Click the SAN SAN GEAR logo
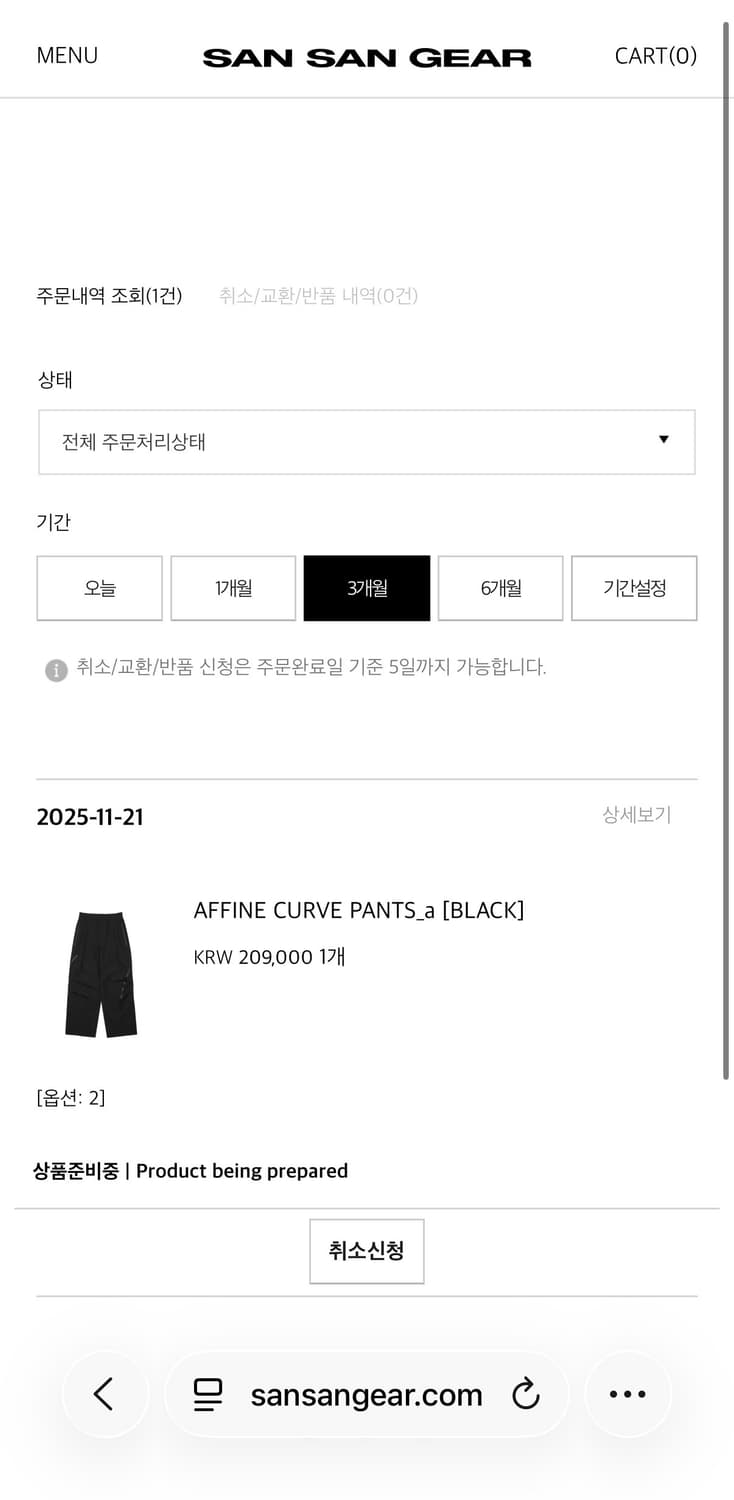Image resolution: width=734 pixels, height=1500 pixels. click(366, 57)
